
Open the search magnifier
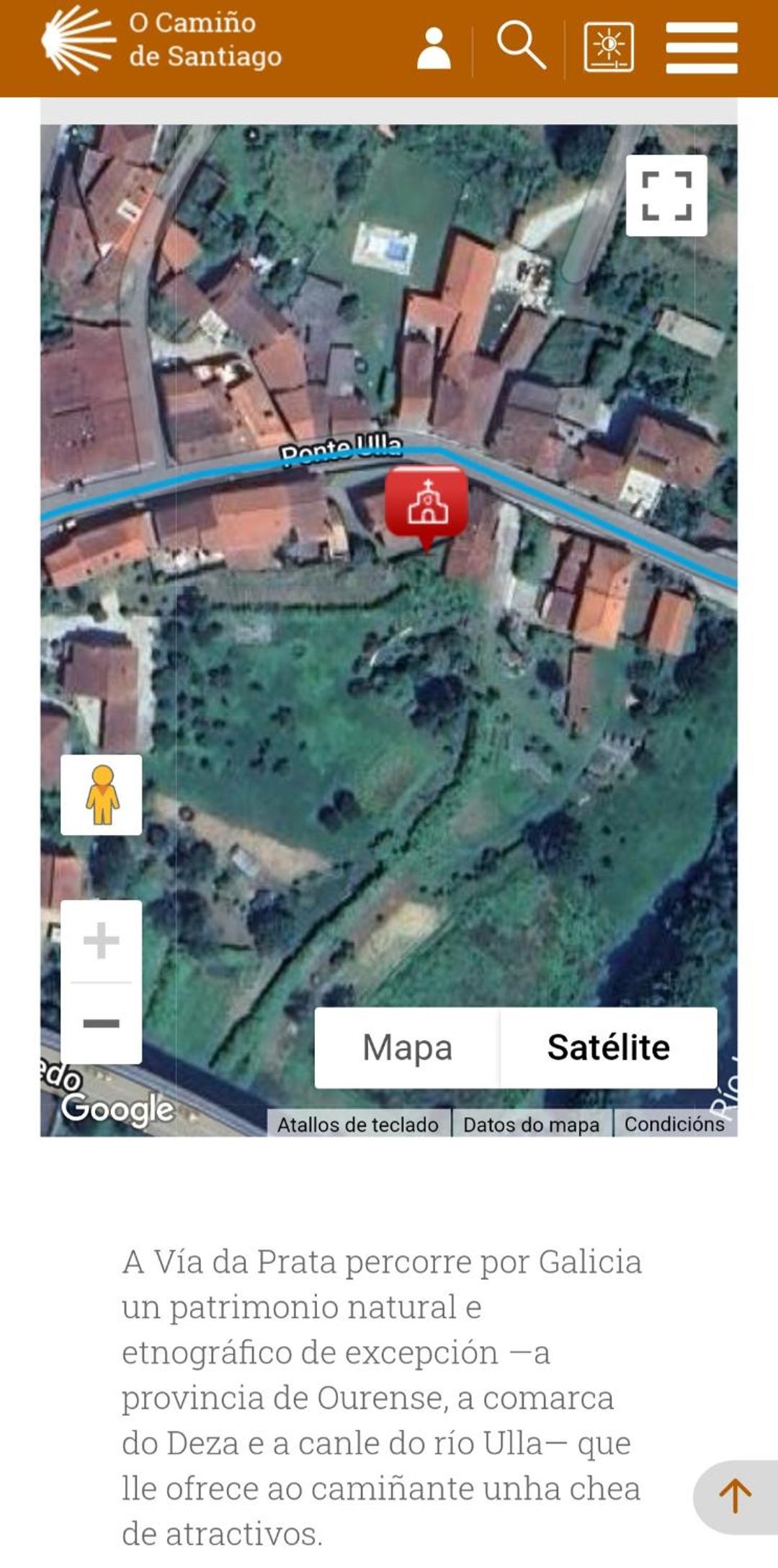[521, 45]
